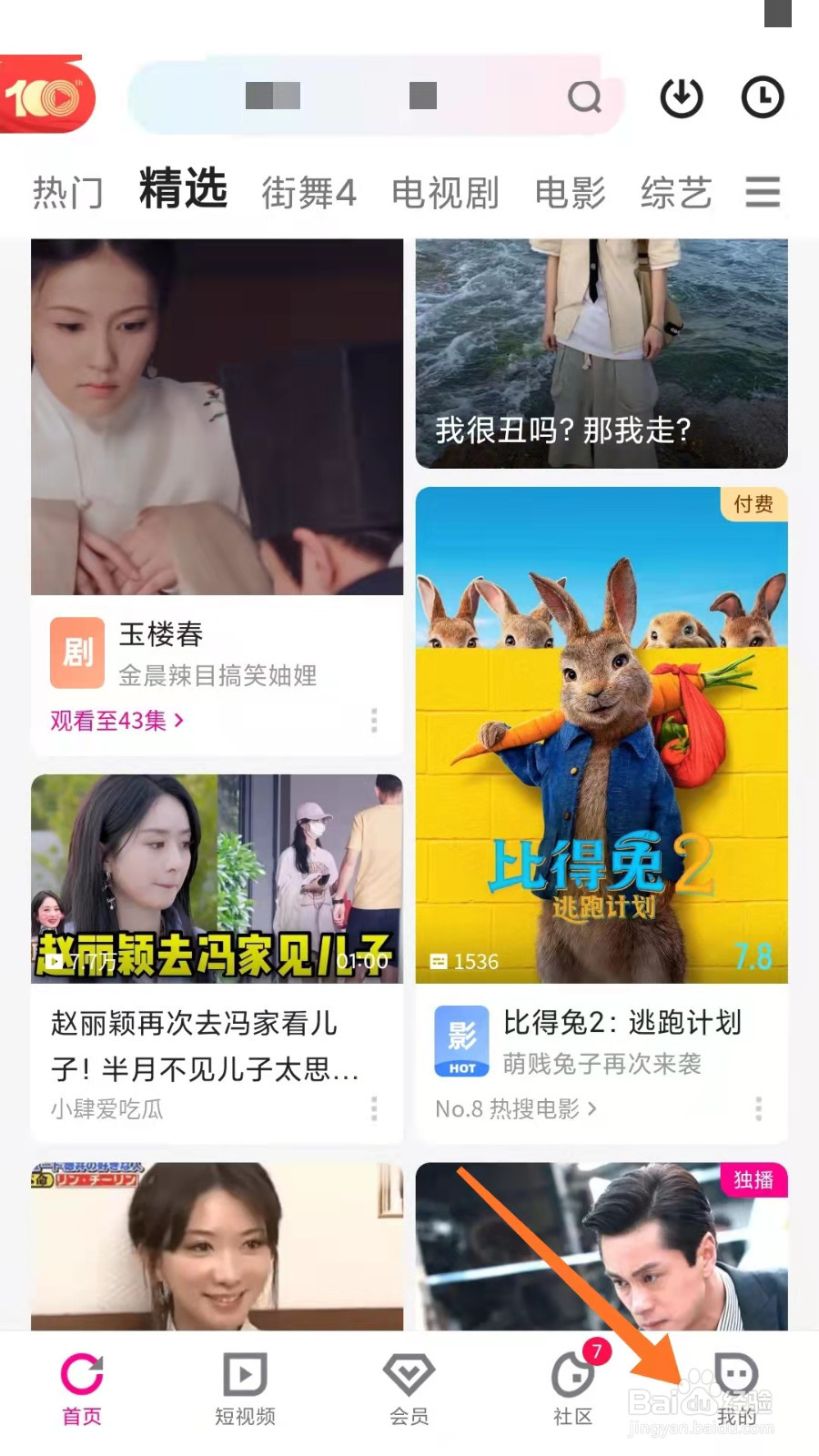Viewport: 819px width, 1456px height.
Task: Click the 剧 drama badge on 玉楼春
Action: [x=76, y=652]
